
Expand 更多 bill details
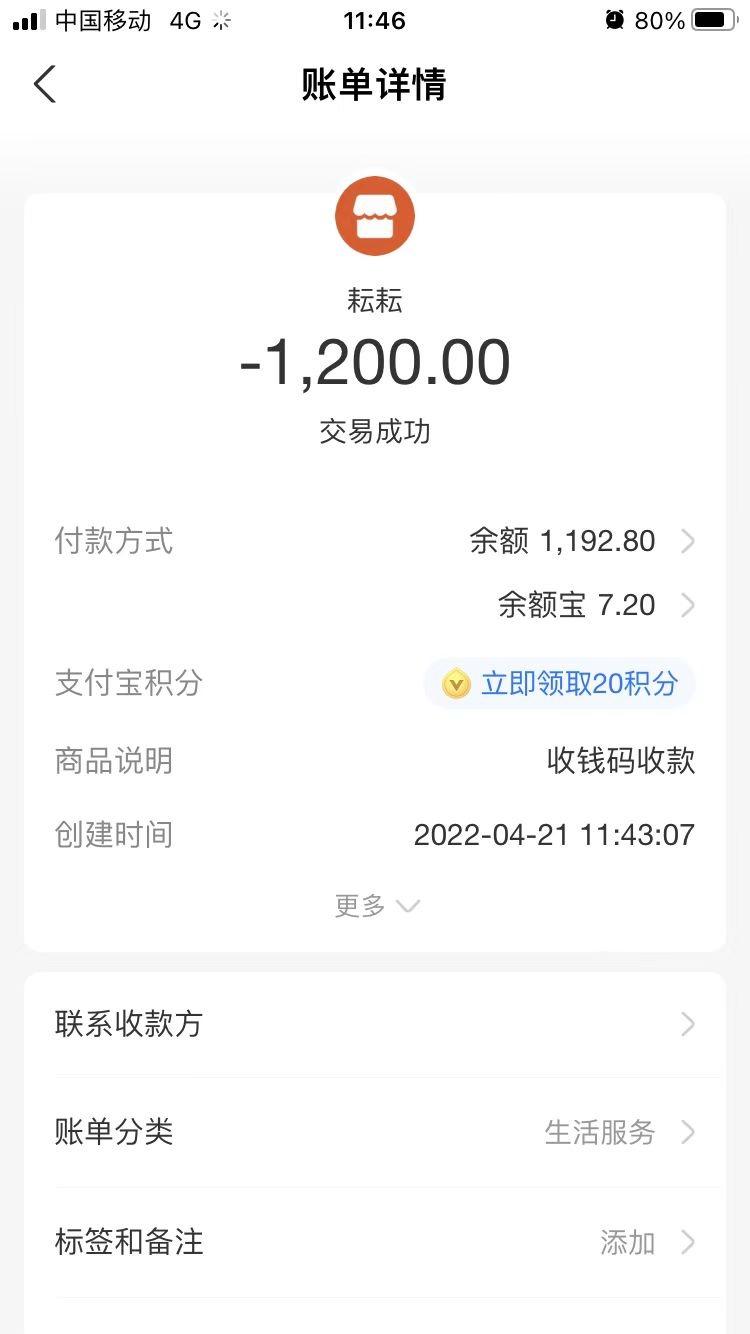coord(376,906)
